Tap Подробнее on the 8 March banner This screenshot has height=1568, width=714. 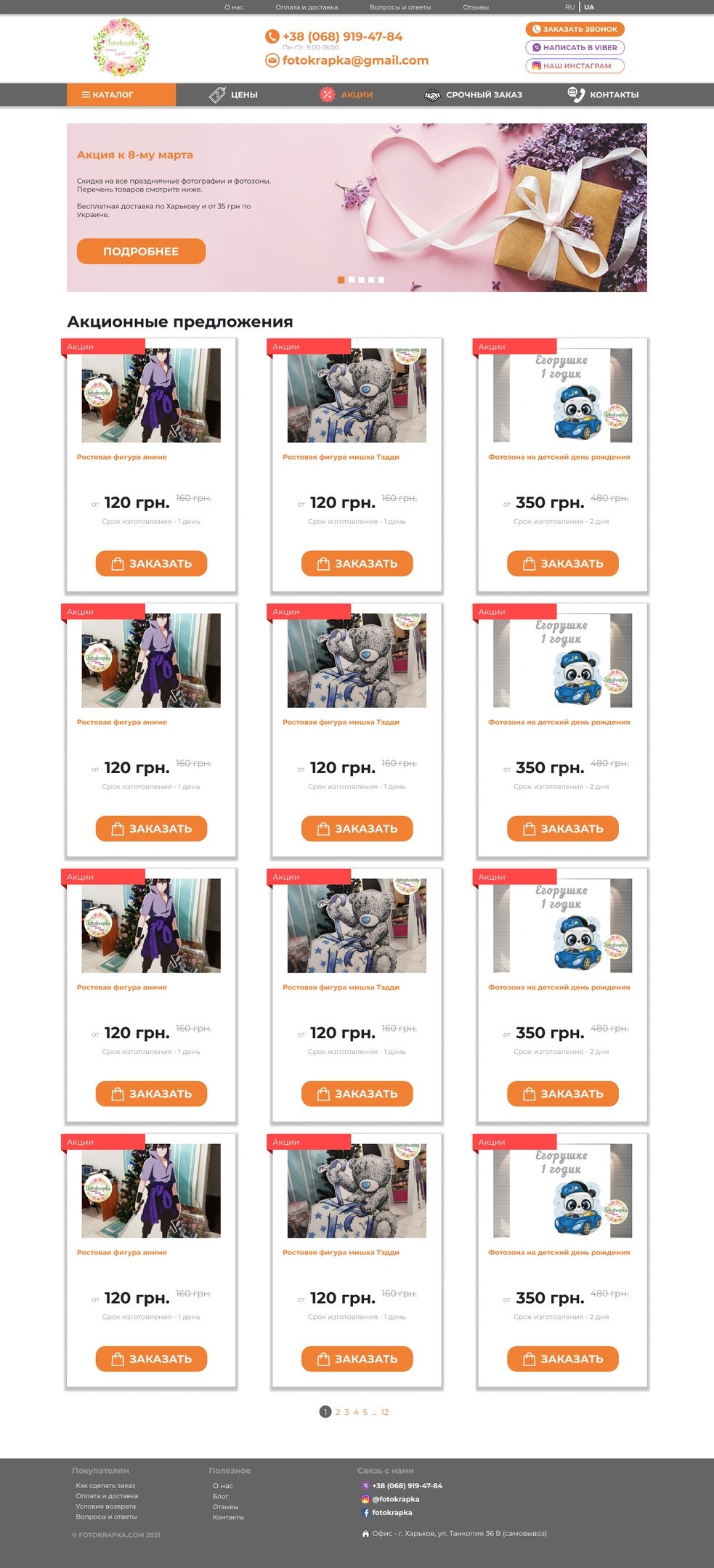pyautogui.click(x=141, y=251)
